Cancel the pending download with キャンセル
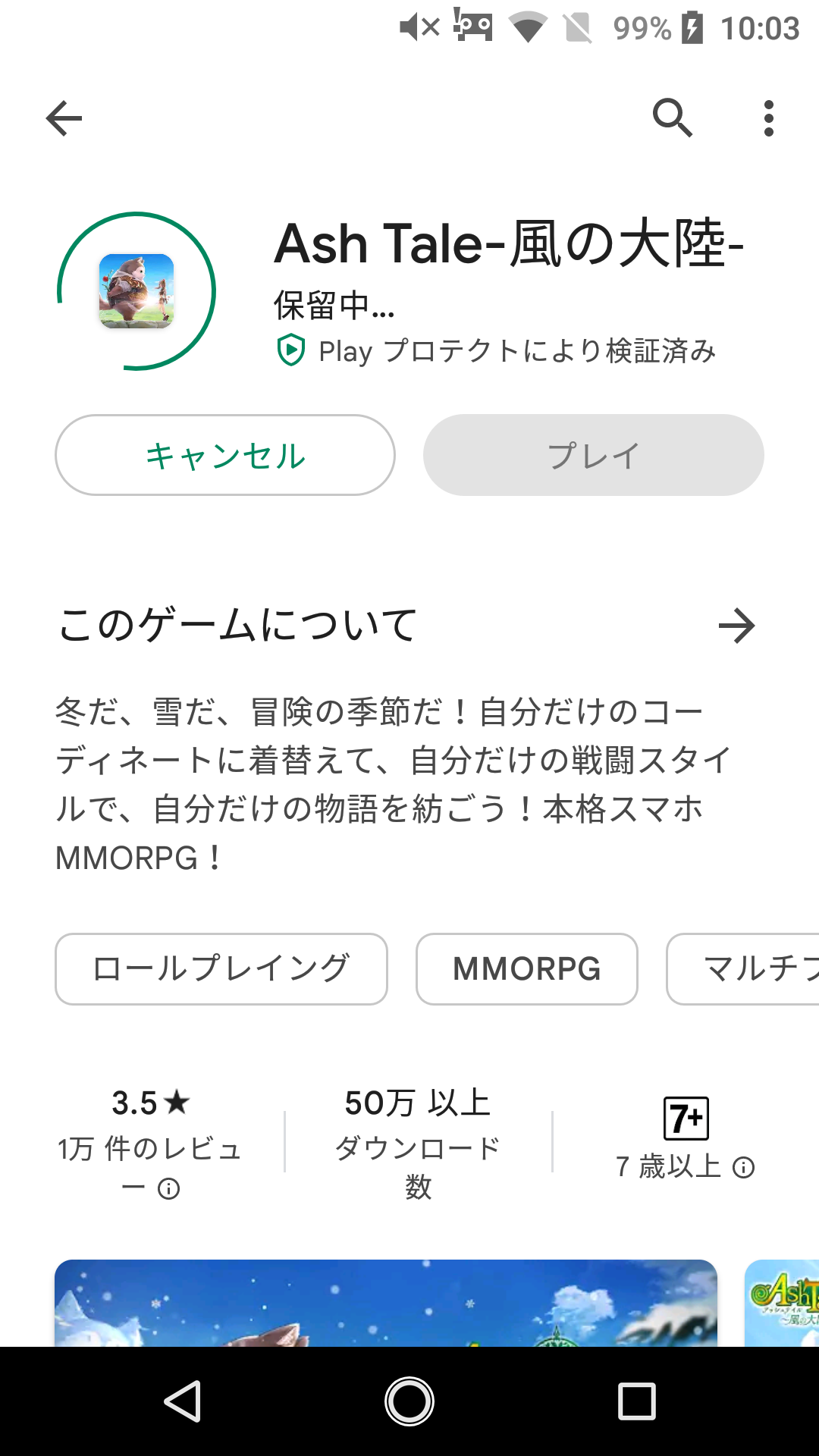The width and height of the screenshot is (819, 1456). tap(224, 455)
